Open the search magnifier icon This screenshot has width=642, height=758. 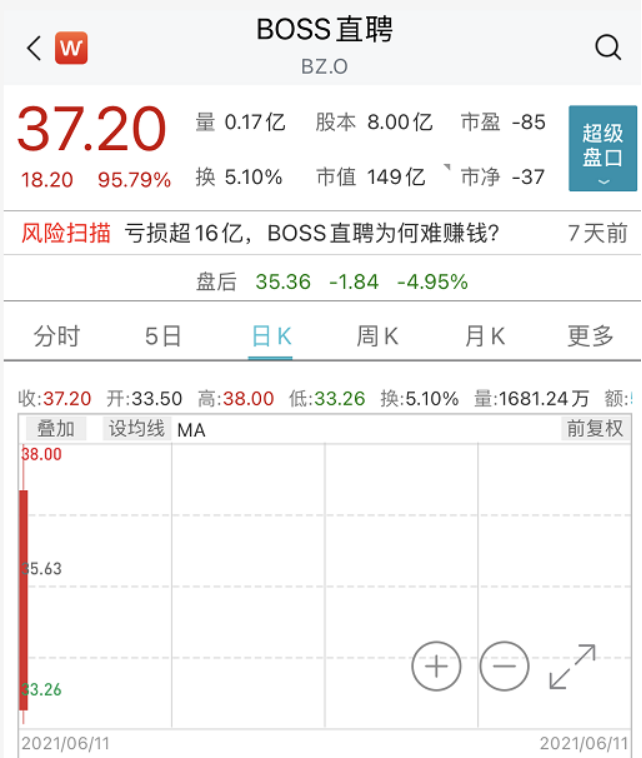tap(608, 47)
